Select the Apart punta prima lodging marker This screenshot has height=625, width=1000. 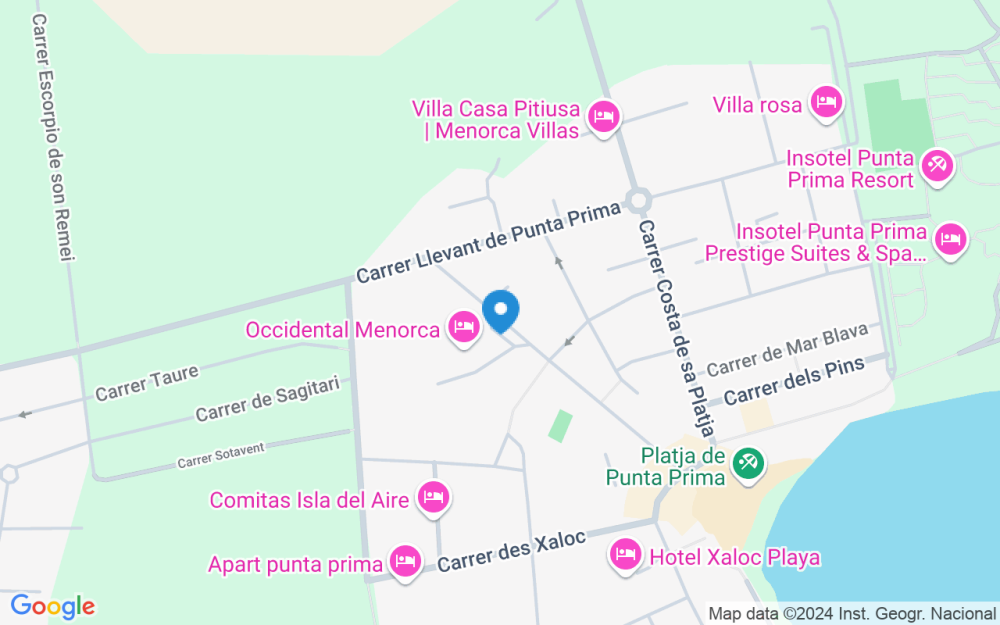coord(406,562)
